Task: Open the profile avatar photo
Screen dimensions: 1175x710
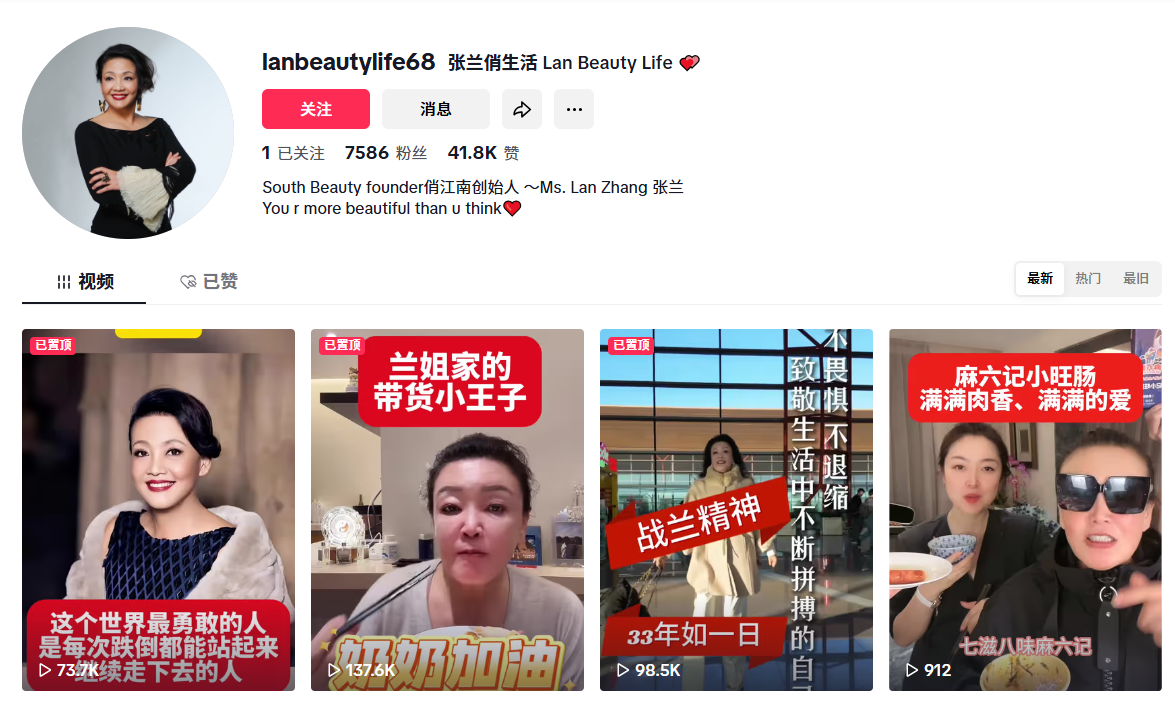Action: [128, 133]
